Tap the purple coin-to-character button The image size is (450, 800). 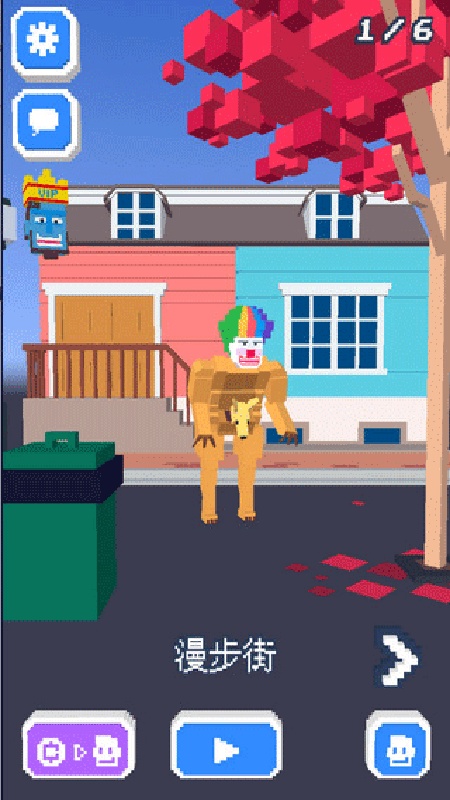click(79, 744)
